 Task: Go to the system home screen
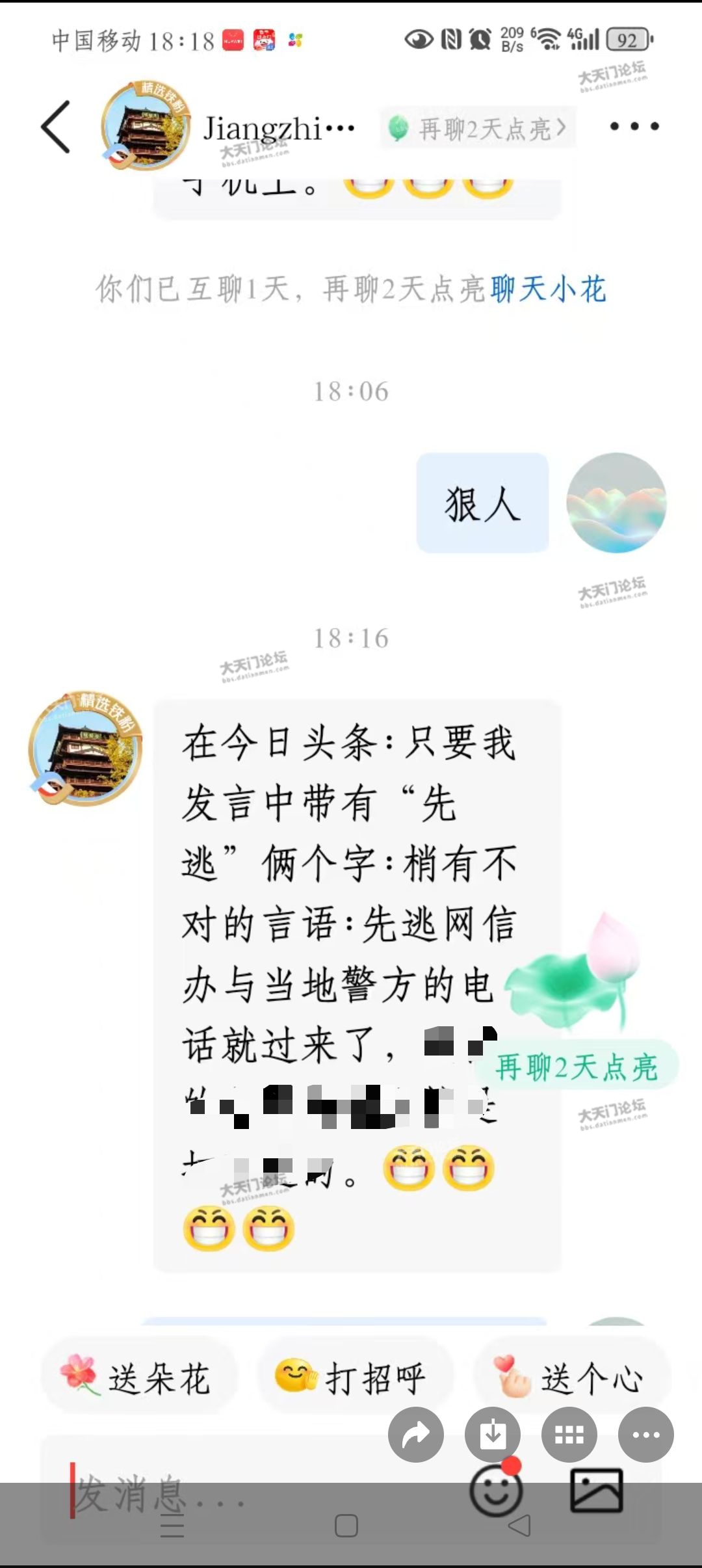pyautogui.click(x=346, y=1526)
